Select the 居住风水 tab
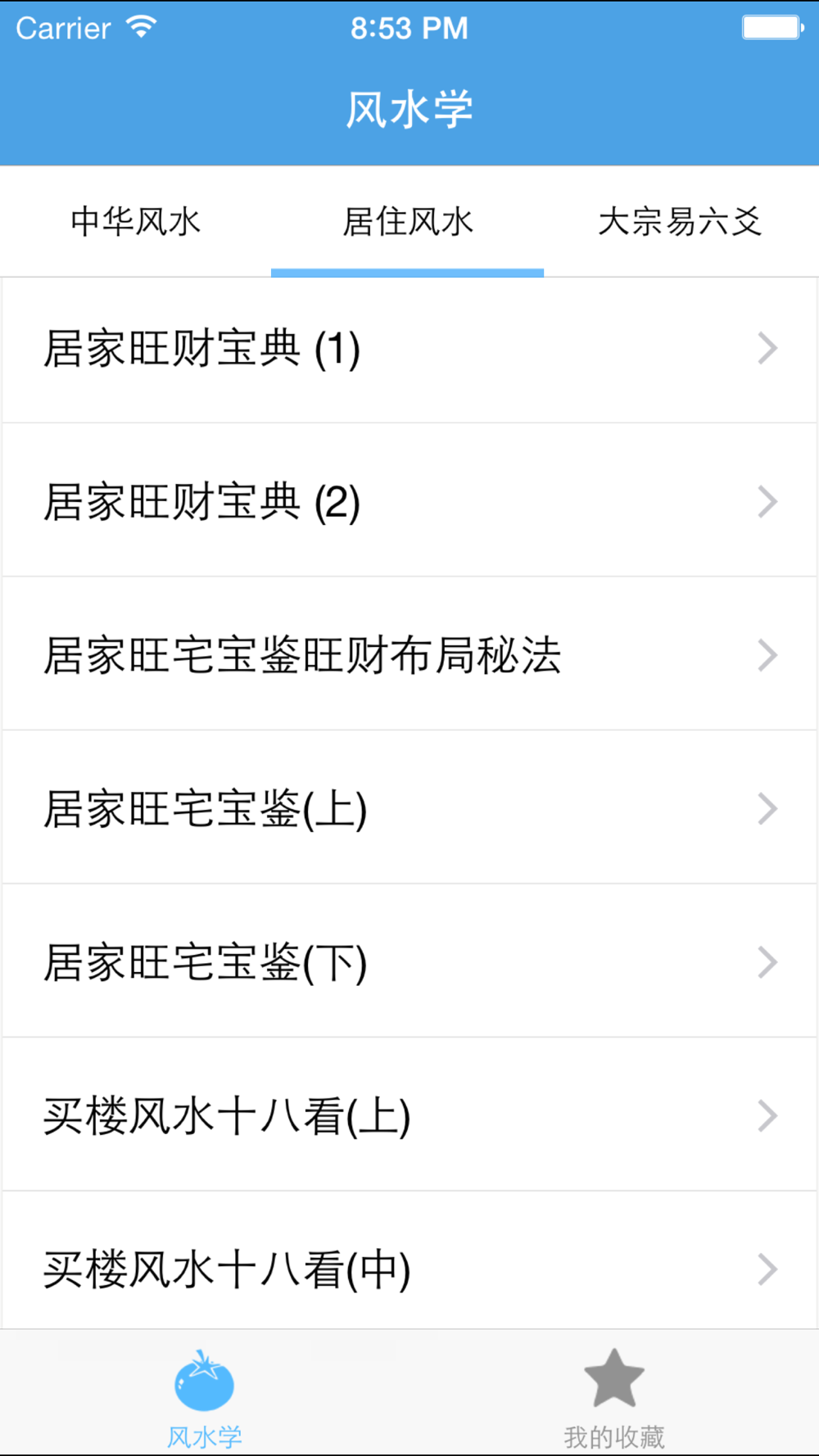This screenshot has width=819, height=1456. click(x=407, y=222)
